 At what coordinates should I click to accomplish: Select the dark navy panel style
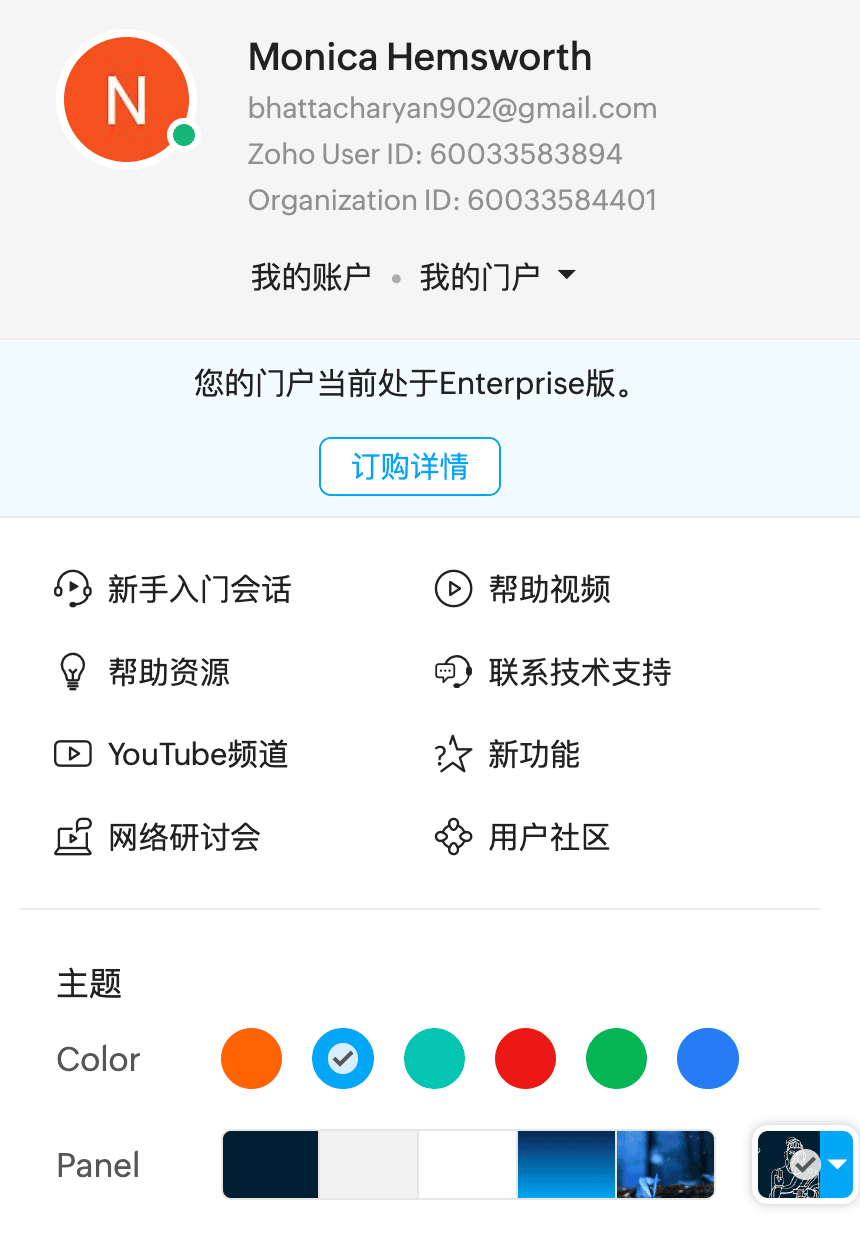[x=270, y=1164]
